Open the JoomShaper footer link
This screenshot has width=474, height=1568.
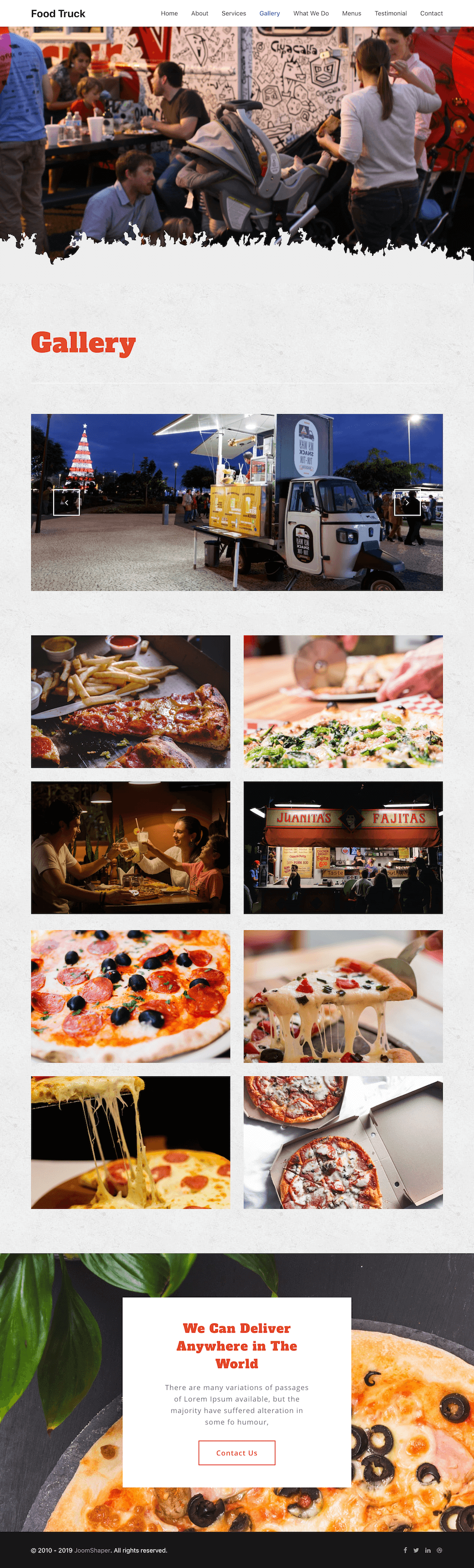point(92,1550)
